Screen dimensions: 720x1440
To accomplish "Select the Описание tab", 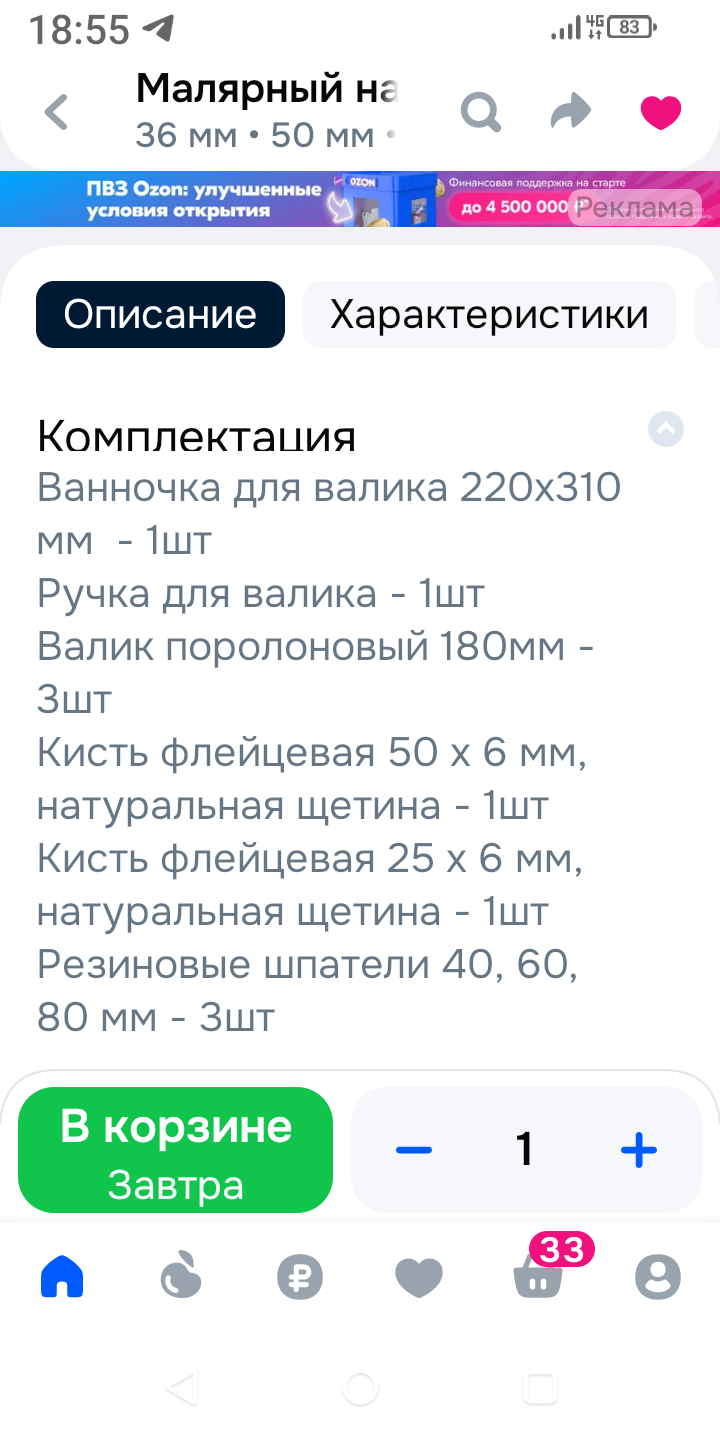I will pos(160,315).
